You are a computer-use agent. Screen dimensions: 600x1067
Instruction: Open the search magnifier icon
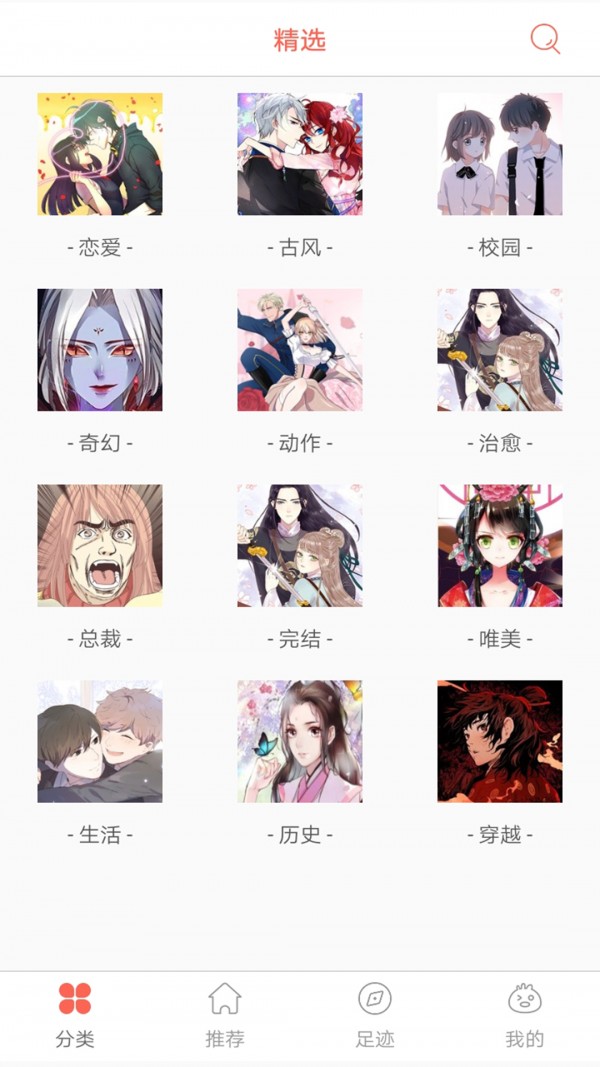545,39
